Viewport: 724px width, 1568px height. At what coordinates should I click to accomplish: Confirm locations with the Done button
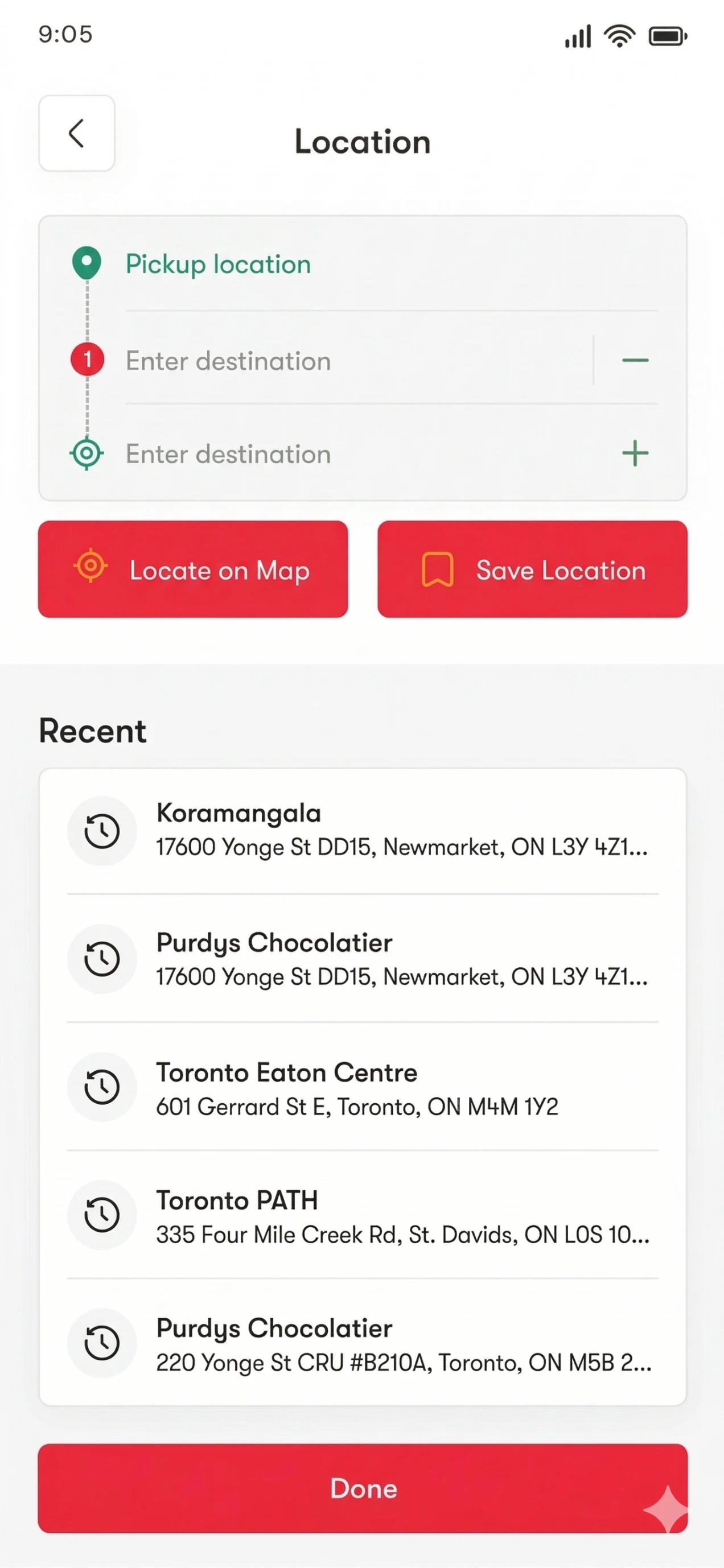[x=363, y=1488]
